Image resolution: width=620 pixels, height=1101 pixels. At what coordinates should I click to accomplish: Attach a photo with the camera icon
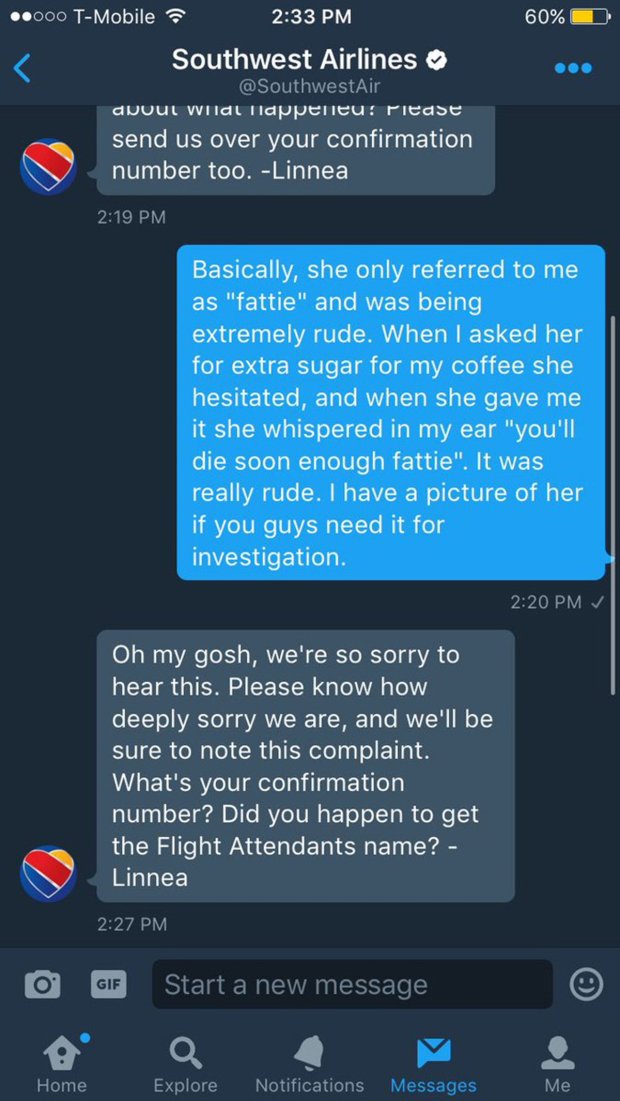(x=43, y=984)
